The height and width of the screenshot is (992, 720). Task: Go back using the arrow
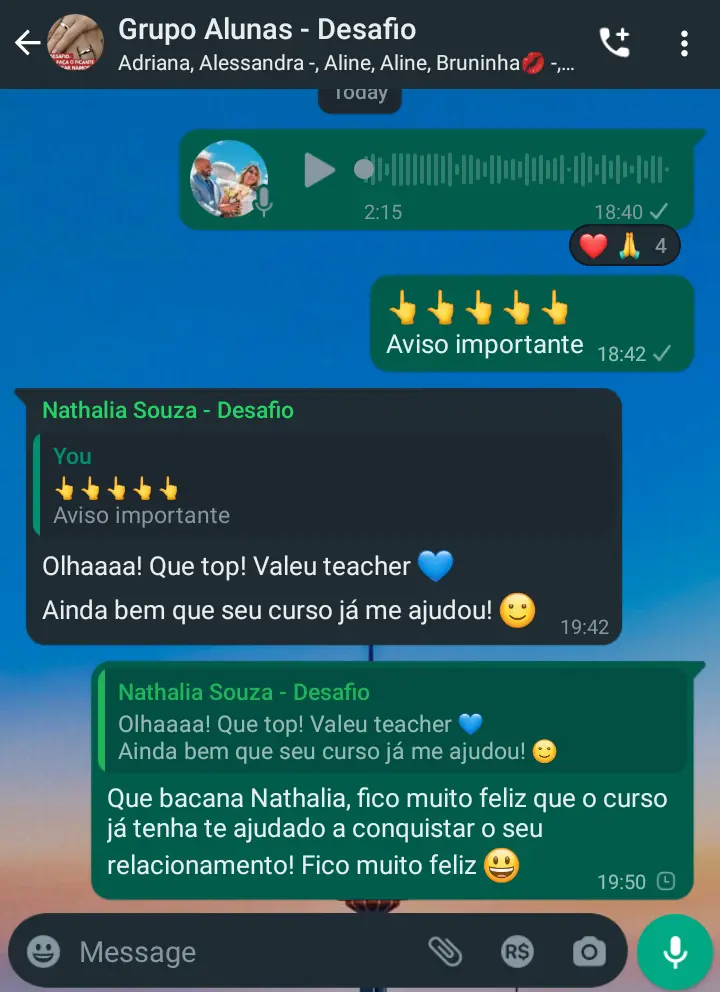[27, 42]
